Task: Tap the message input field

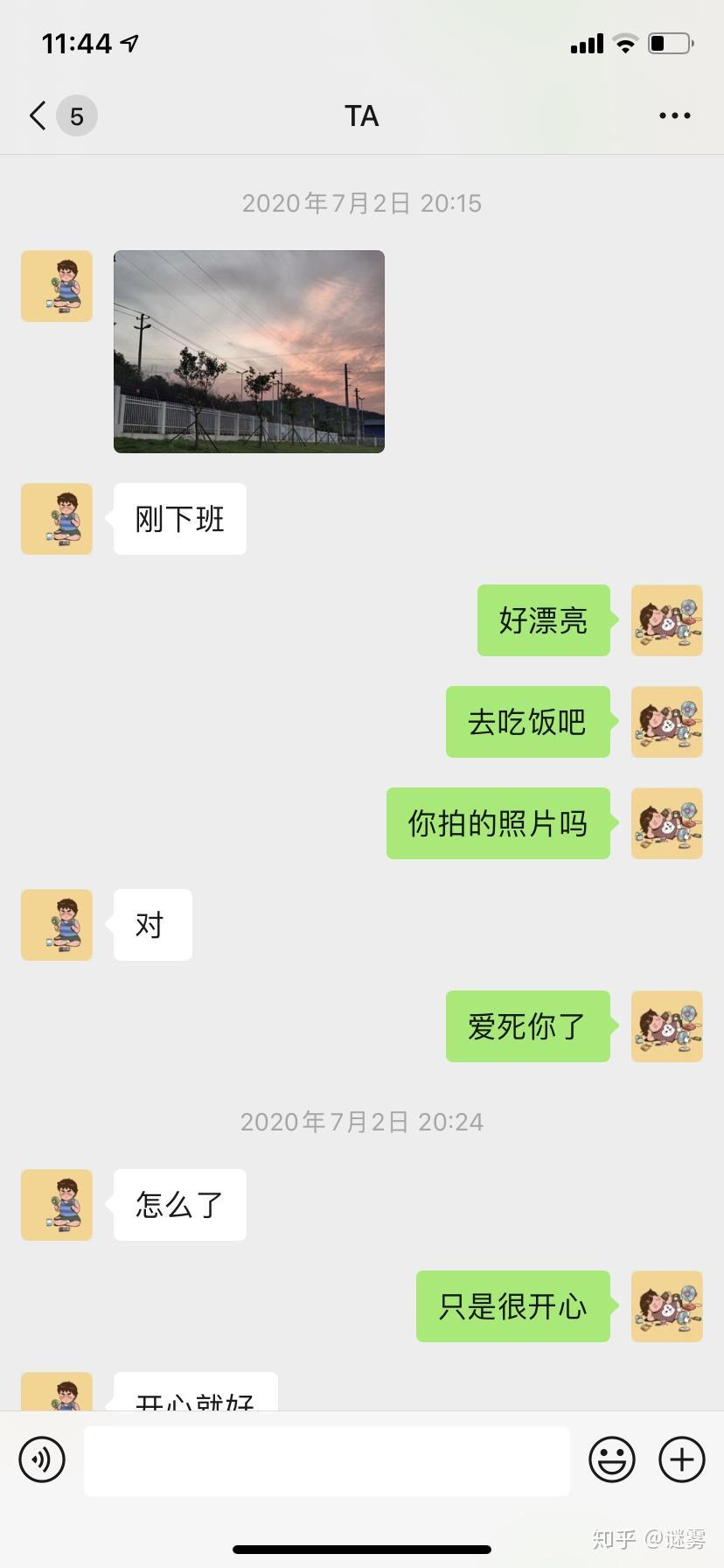Action: (326, 1459)
